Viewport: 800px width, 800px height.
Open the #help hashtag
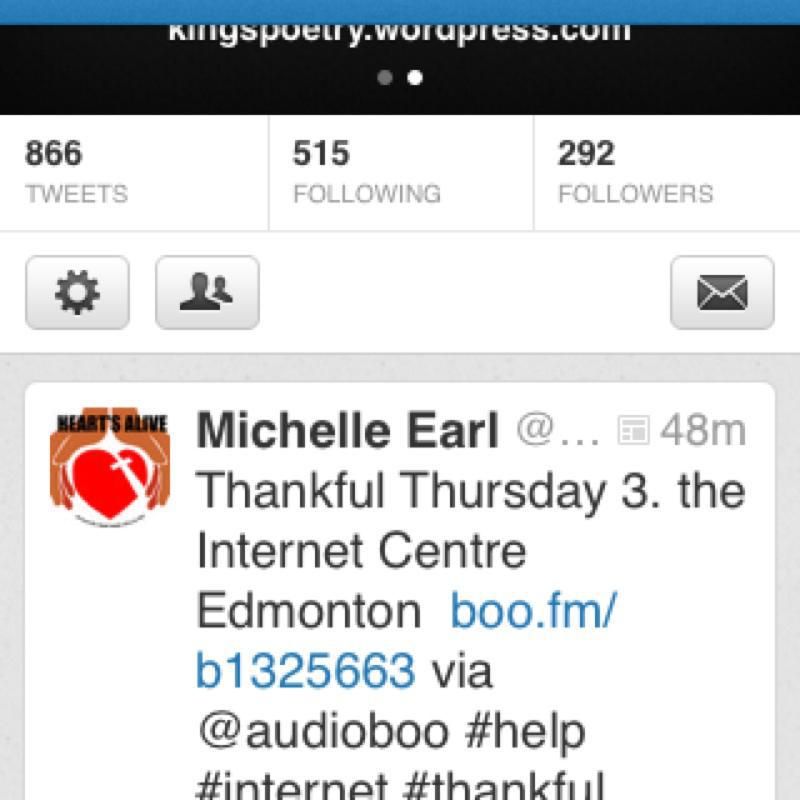[523, 731]
